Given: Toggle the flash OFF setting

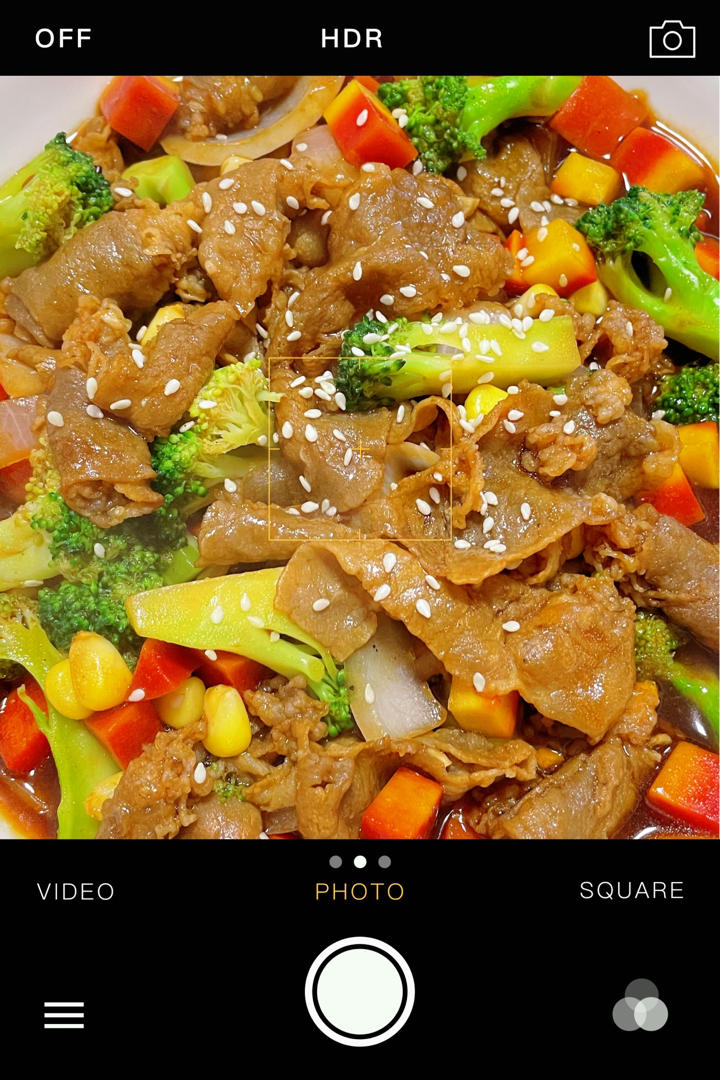Looking at the screenshot, I should [x=63, y=39].
